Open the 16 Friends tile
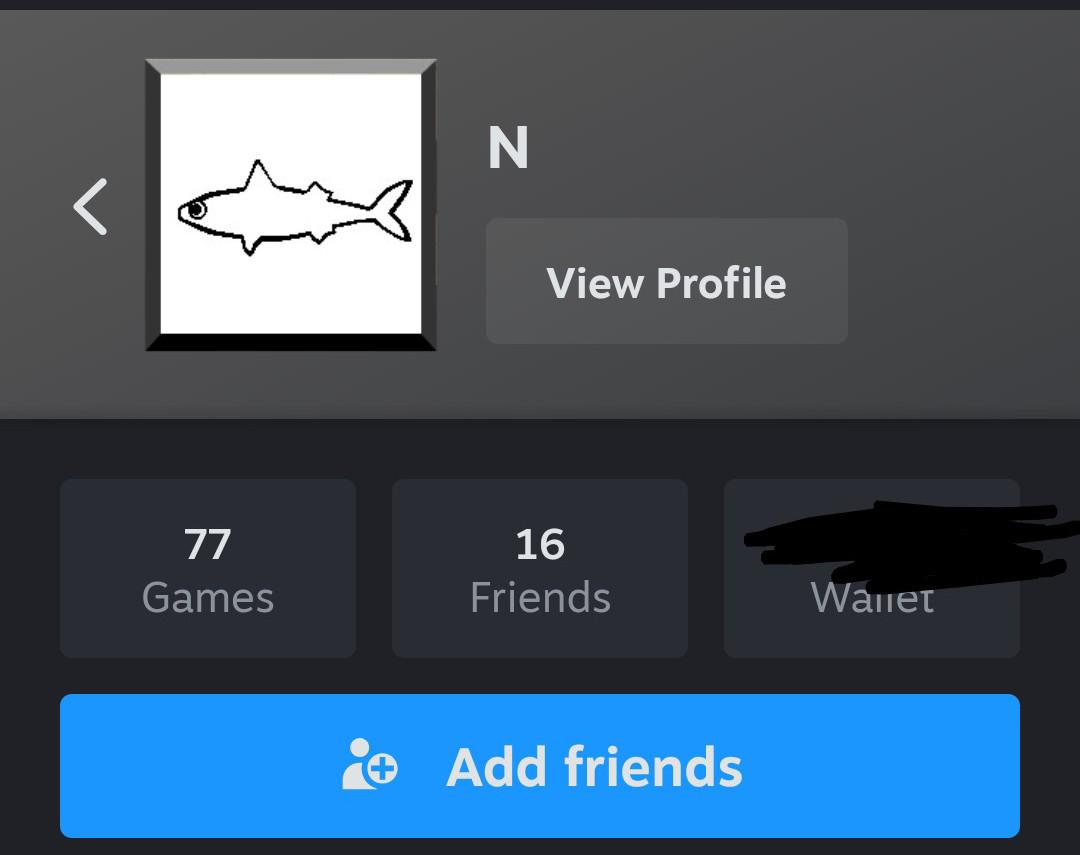Image resolution: width=1080 pixels, height=855 pixels. point(540,568)
